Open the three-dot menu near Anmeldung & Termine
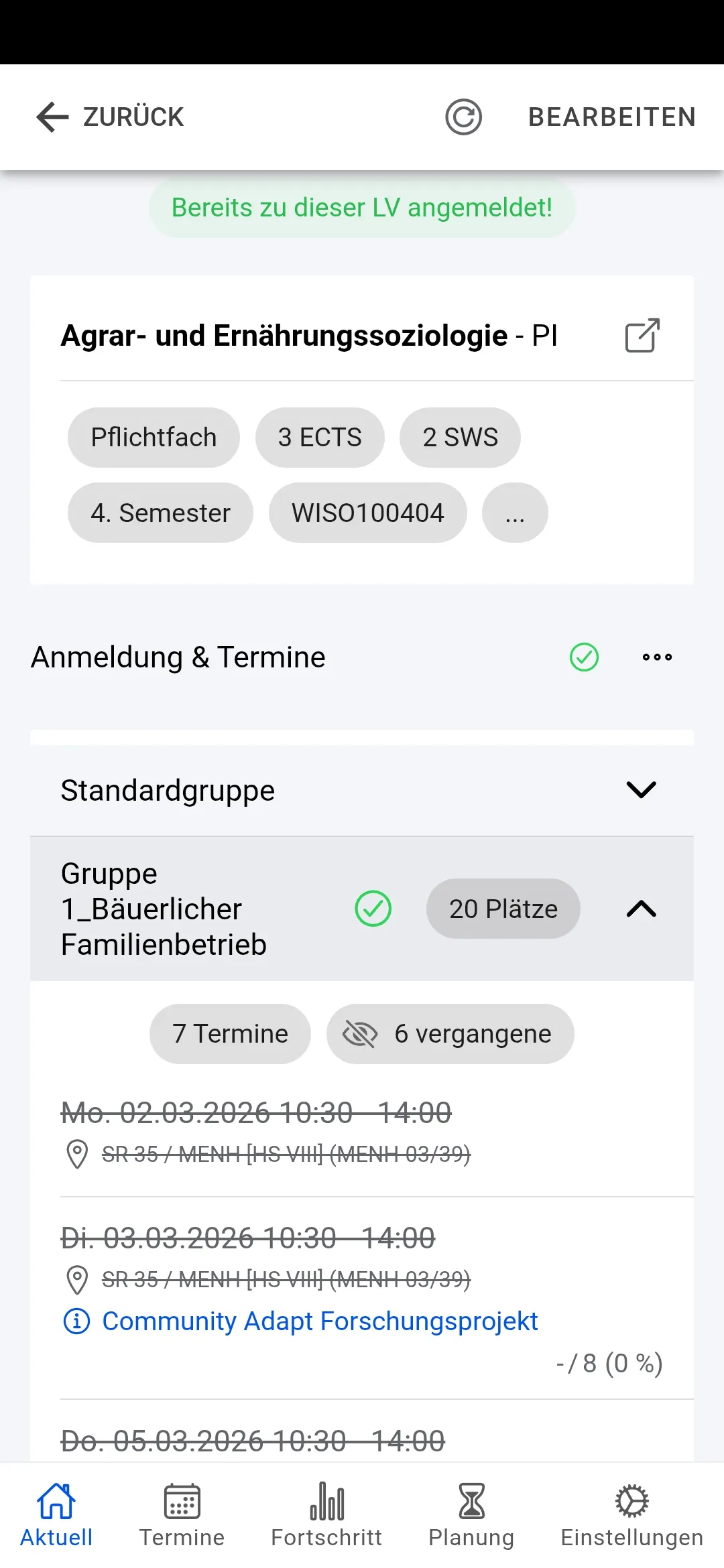The width and height of the screenshot is (724, 1568). click(656, 657)
